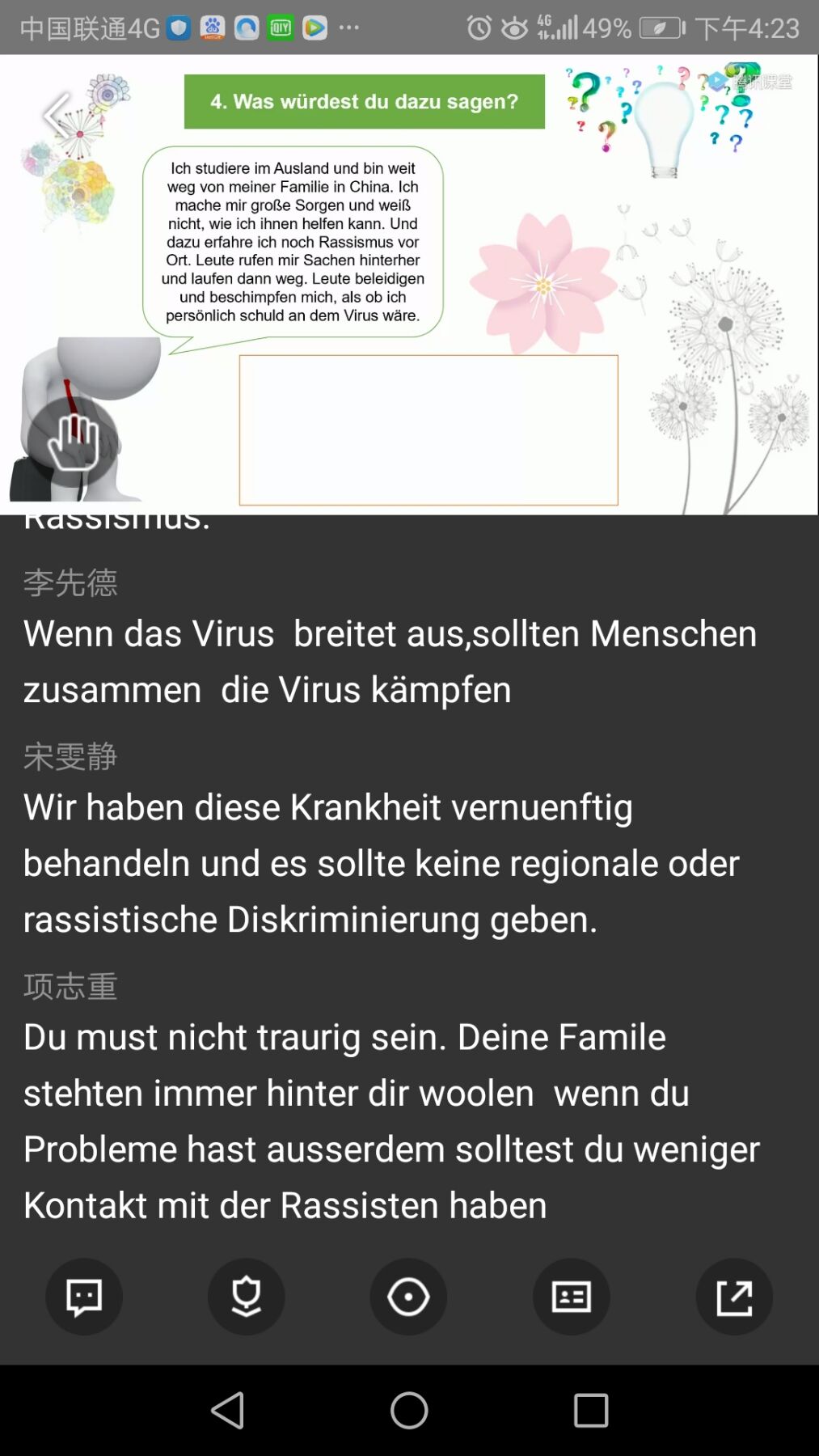Tap the back arrow on the slide

[x=57, y=116]
